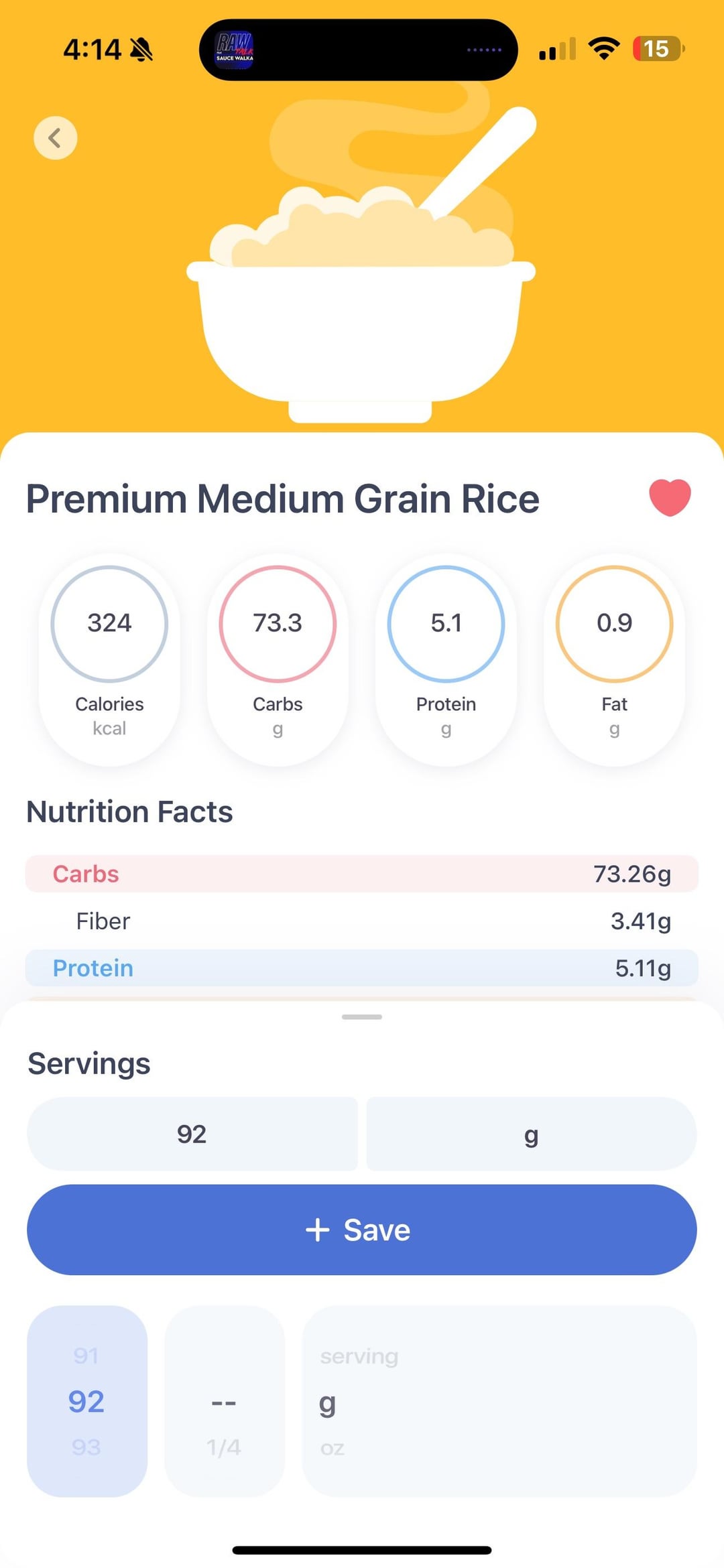This screenshot has width=724, height=1568.
Task: Select 91 in the amount picker
Action: point(86,1356)
